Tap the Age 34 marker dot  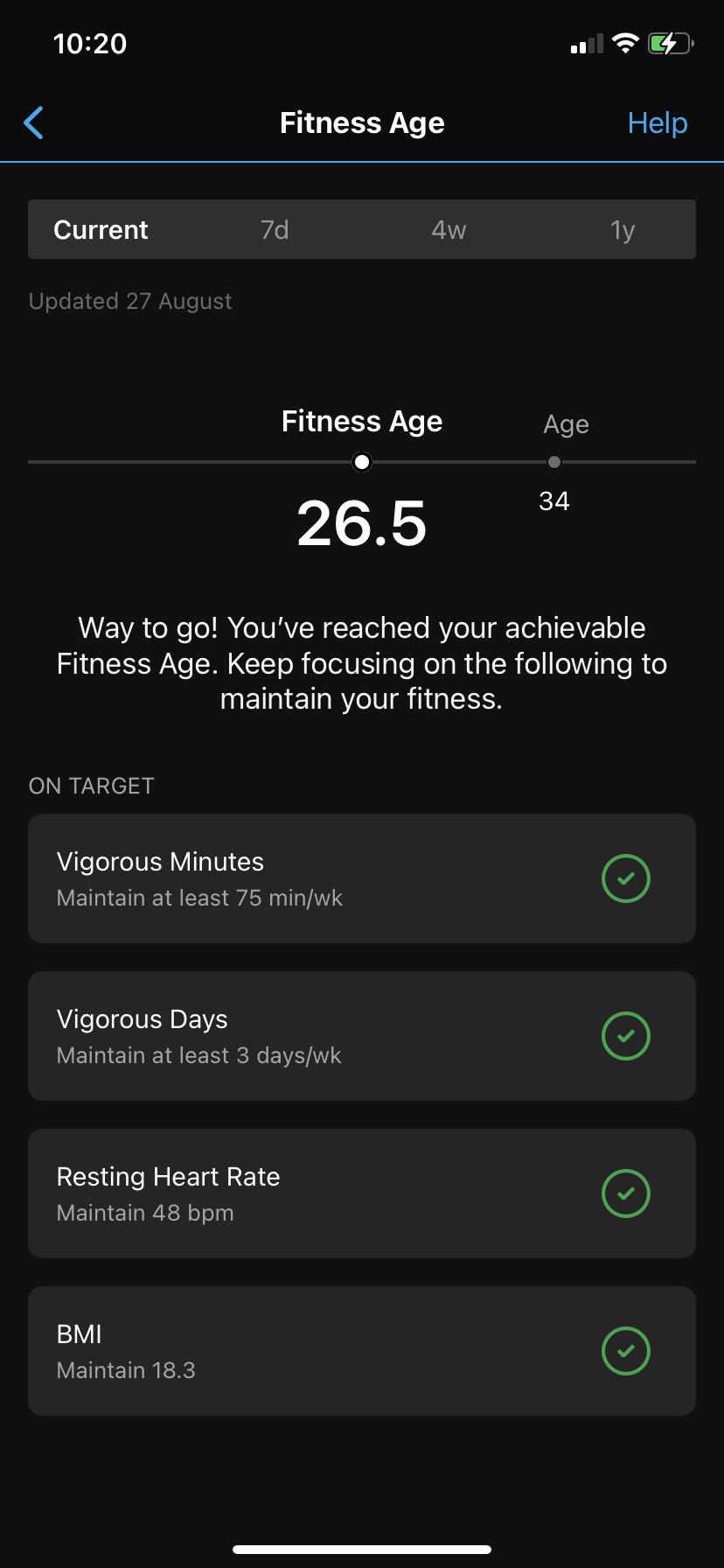tap(553, 462)
